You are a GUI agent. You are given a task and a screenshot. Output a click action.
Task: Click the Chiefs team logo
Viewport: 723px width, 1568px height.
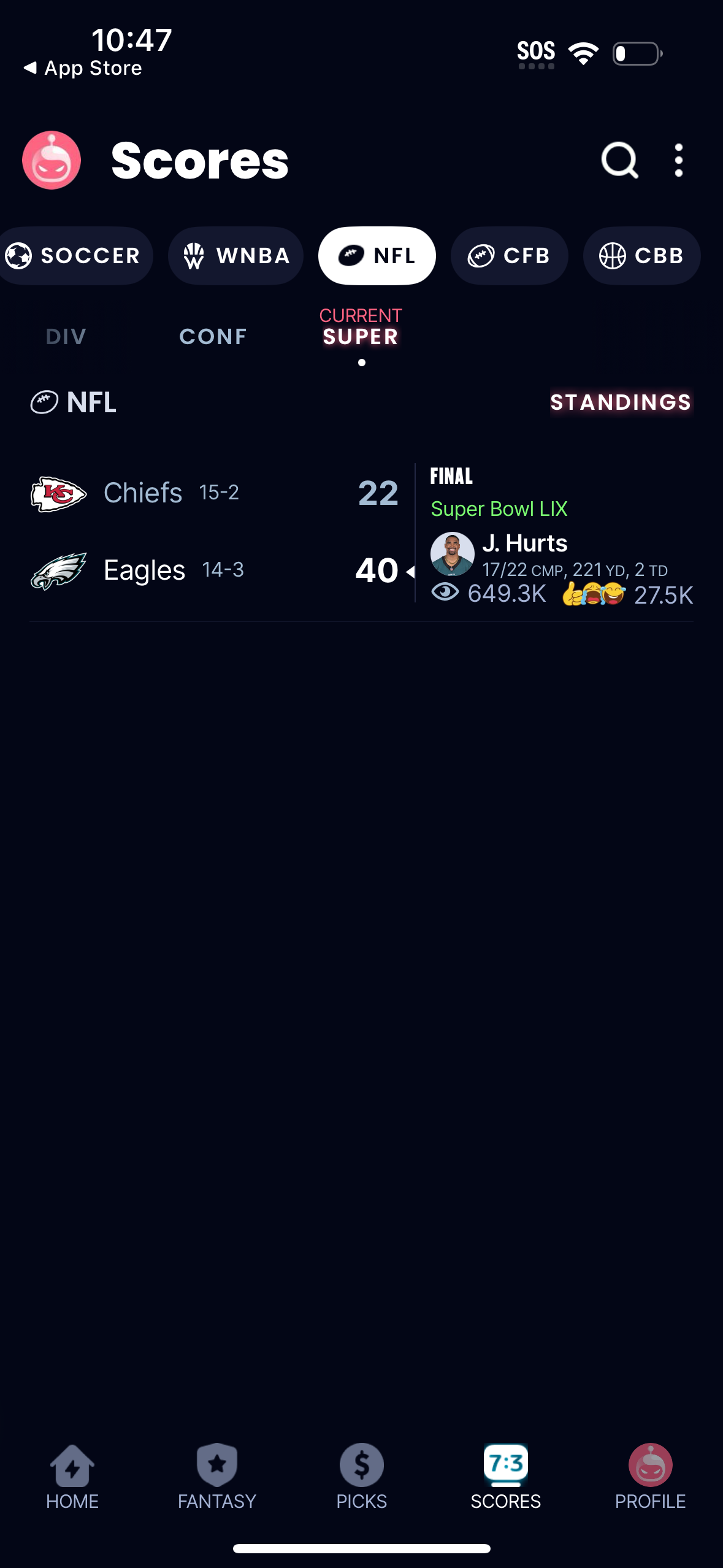(58, 492)
